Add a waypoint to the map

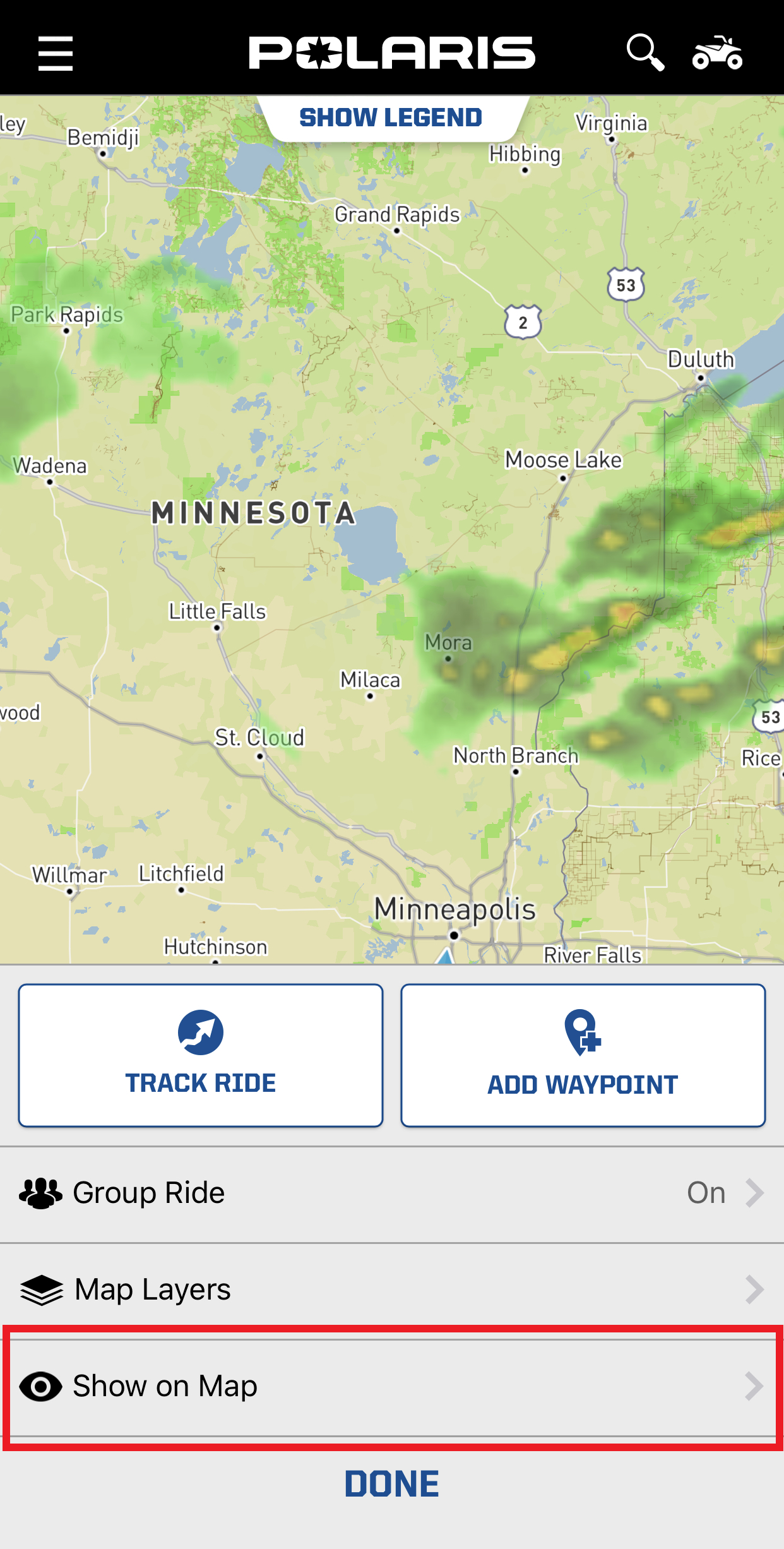click(583, 1055)
